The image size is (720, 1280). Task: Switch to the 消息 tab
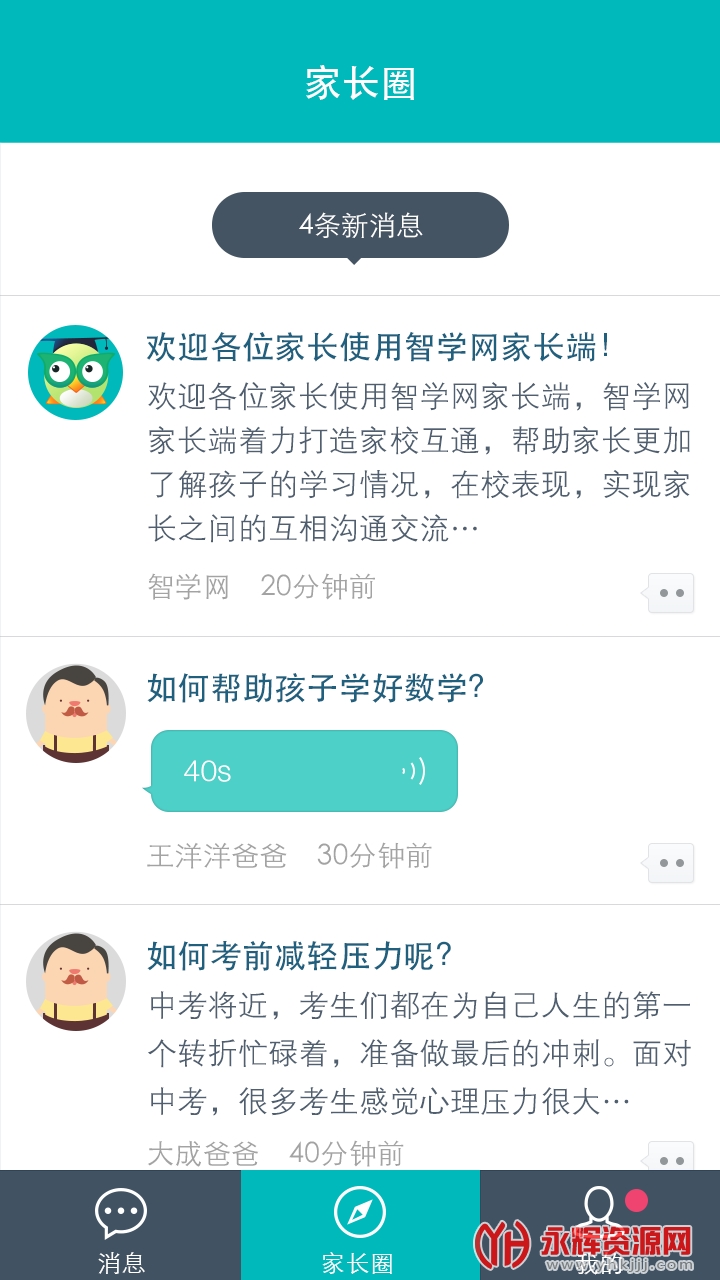(x=120, y=1226)
